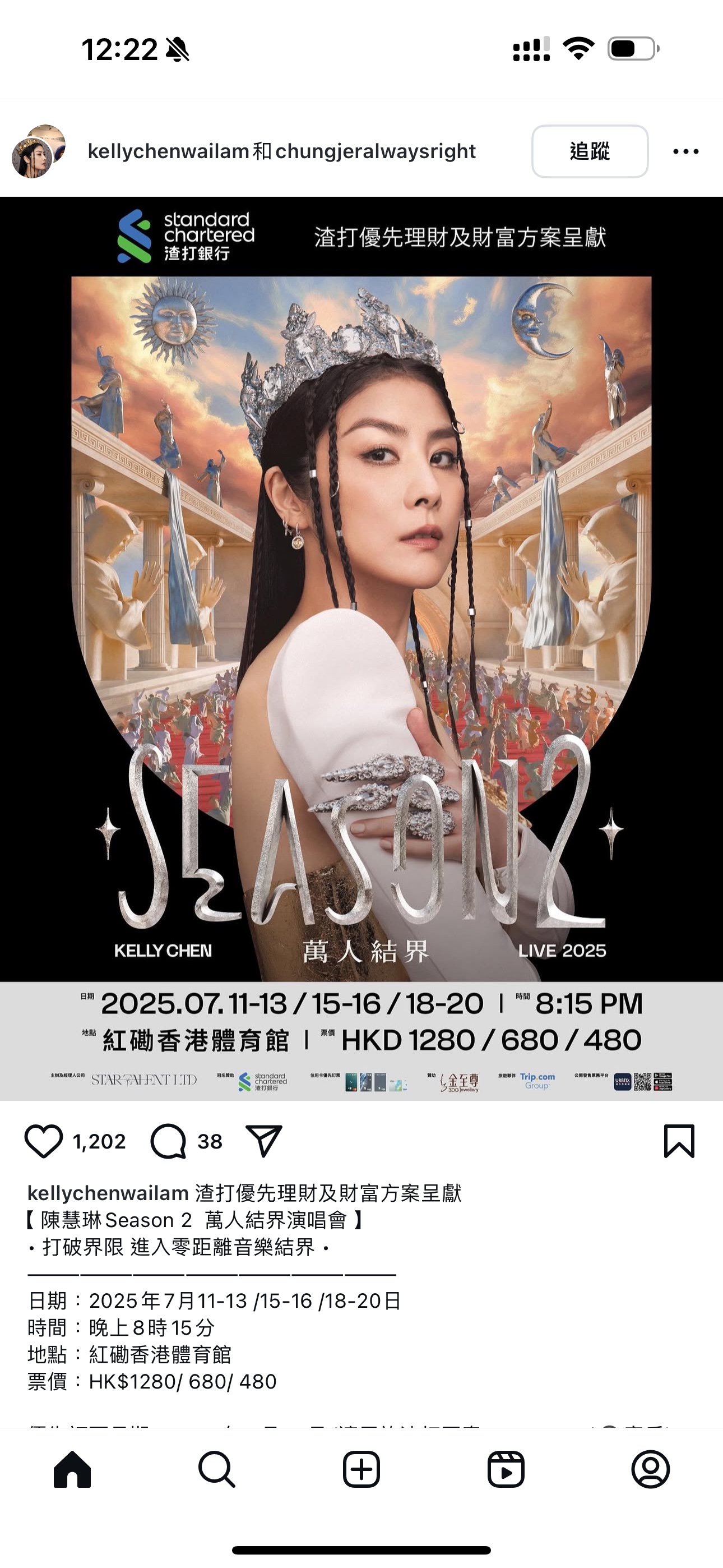This screenshot has height=1568, width=723.
Task: View the poster's profile picture
Action: 38,151
